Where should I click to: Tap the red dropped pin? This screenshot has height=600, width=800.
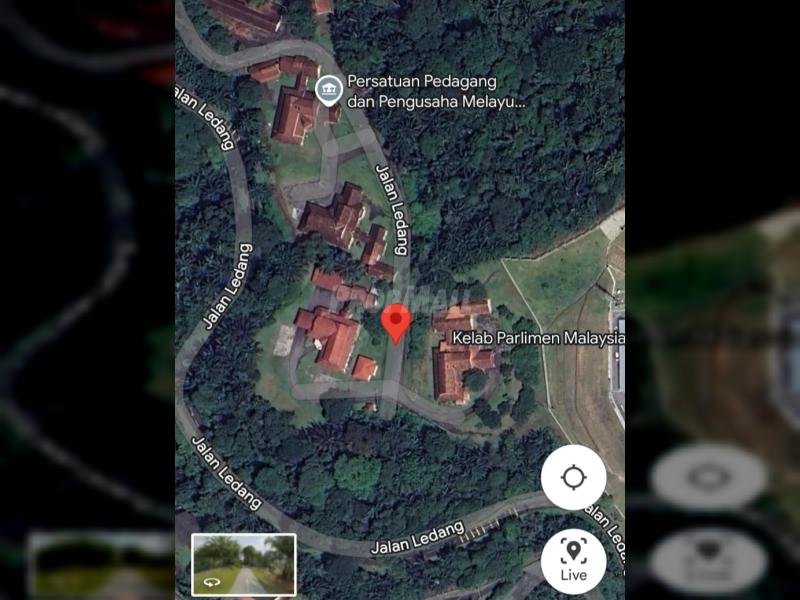(x=397, y=322)
